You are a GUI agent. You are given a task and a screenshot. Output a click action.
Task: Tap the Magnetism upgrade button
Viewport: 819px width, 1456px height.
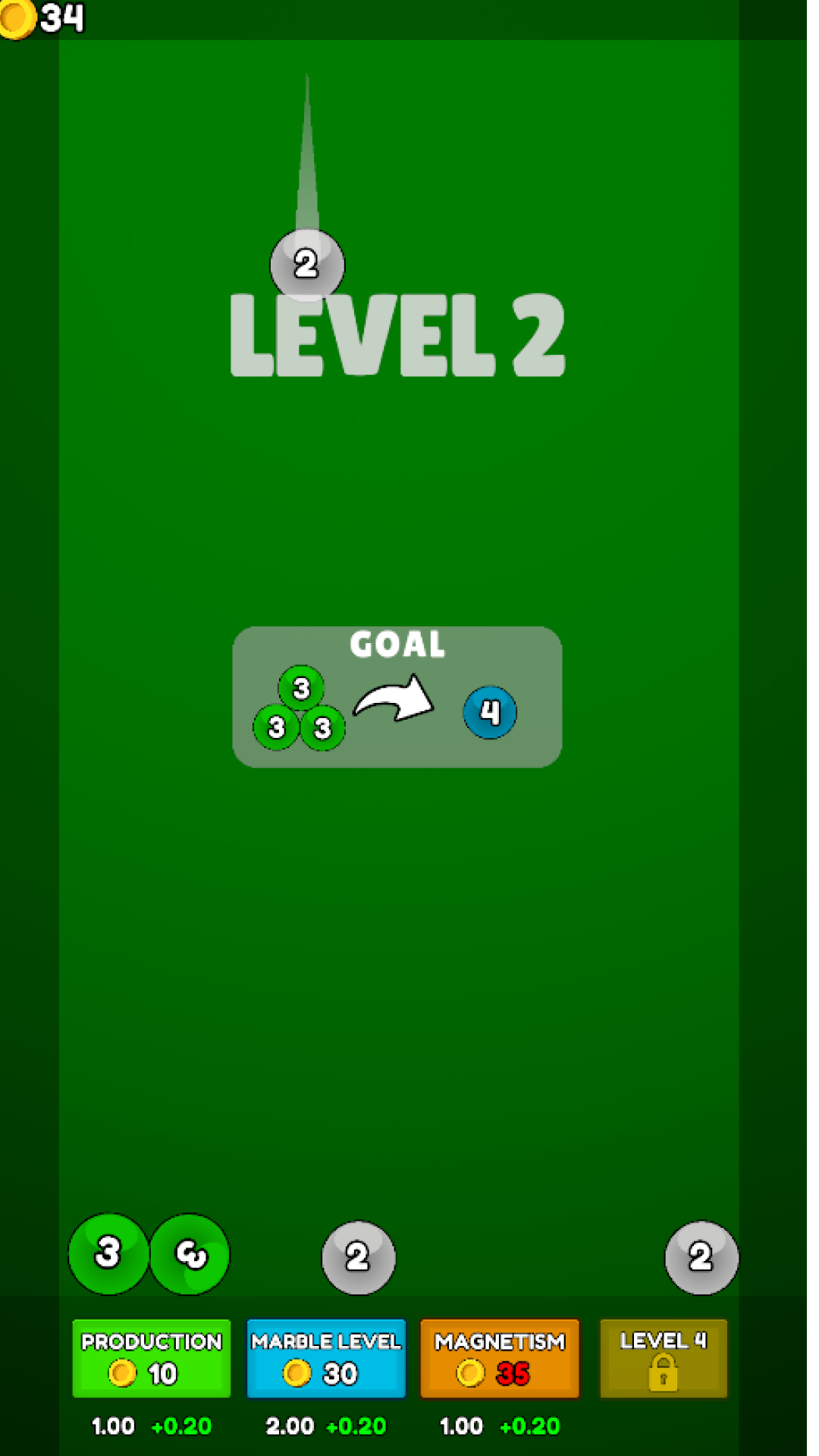[500, 1357]
